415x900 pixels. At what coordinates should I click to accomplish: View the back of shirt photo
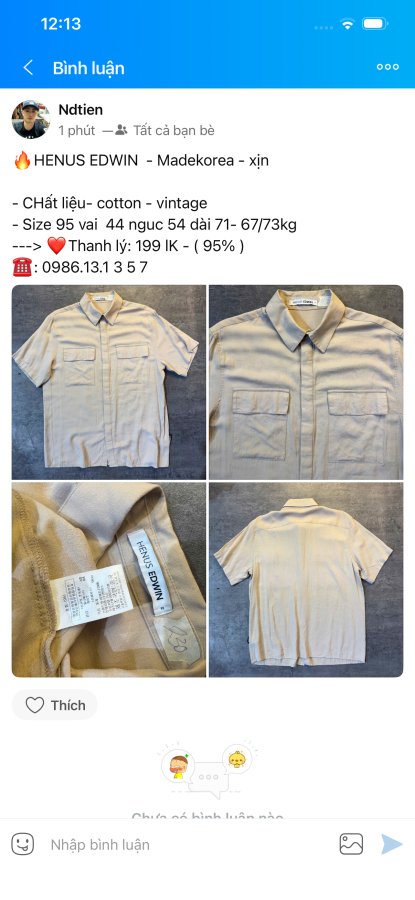tap(306, 580)
